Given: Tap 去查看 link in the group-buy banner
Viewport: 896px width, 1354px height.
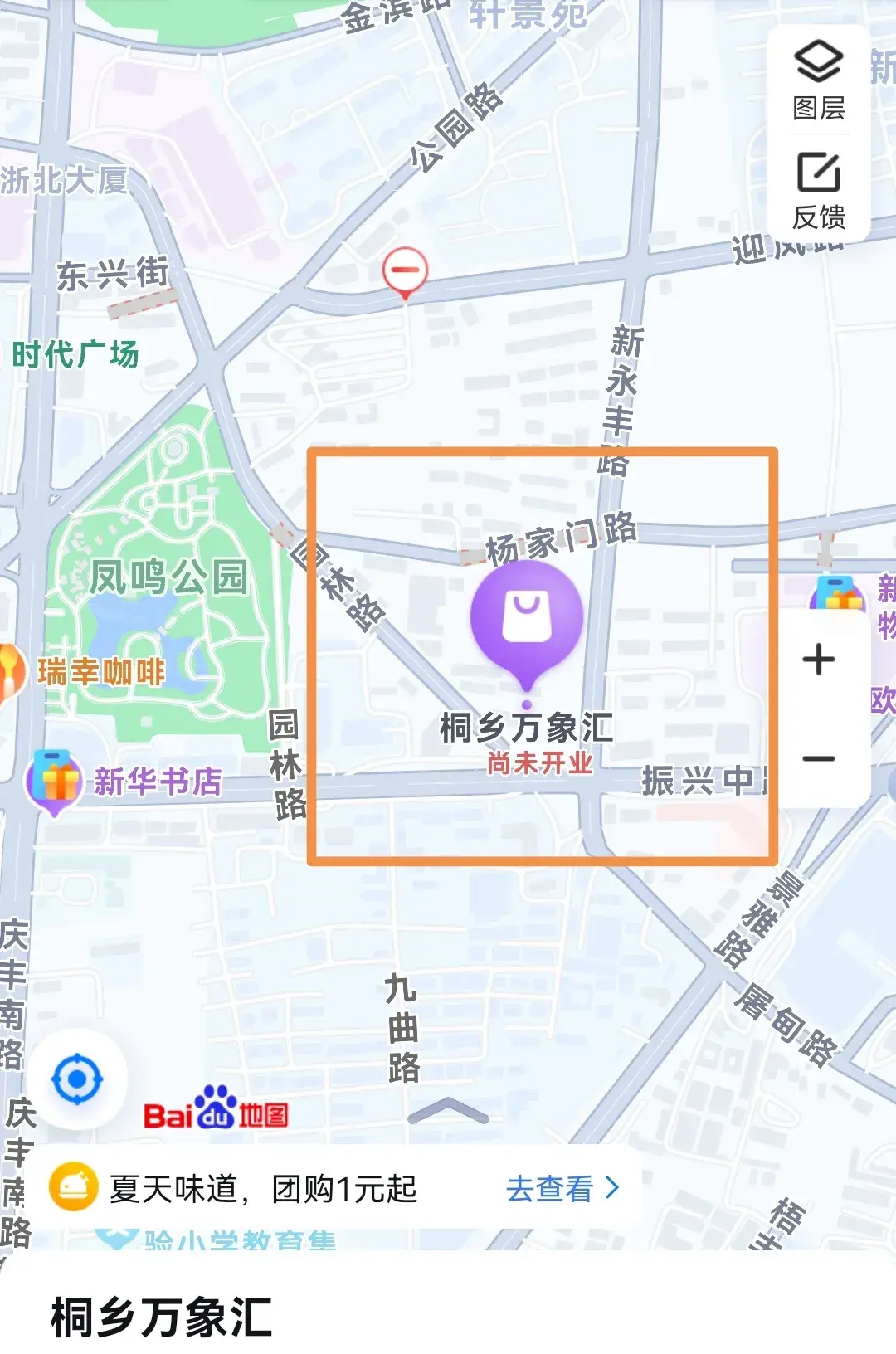Looking at the screenshot, I should (562, 1188).
